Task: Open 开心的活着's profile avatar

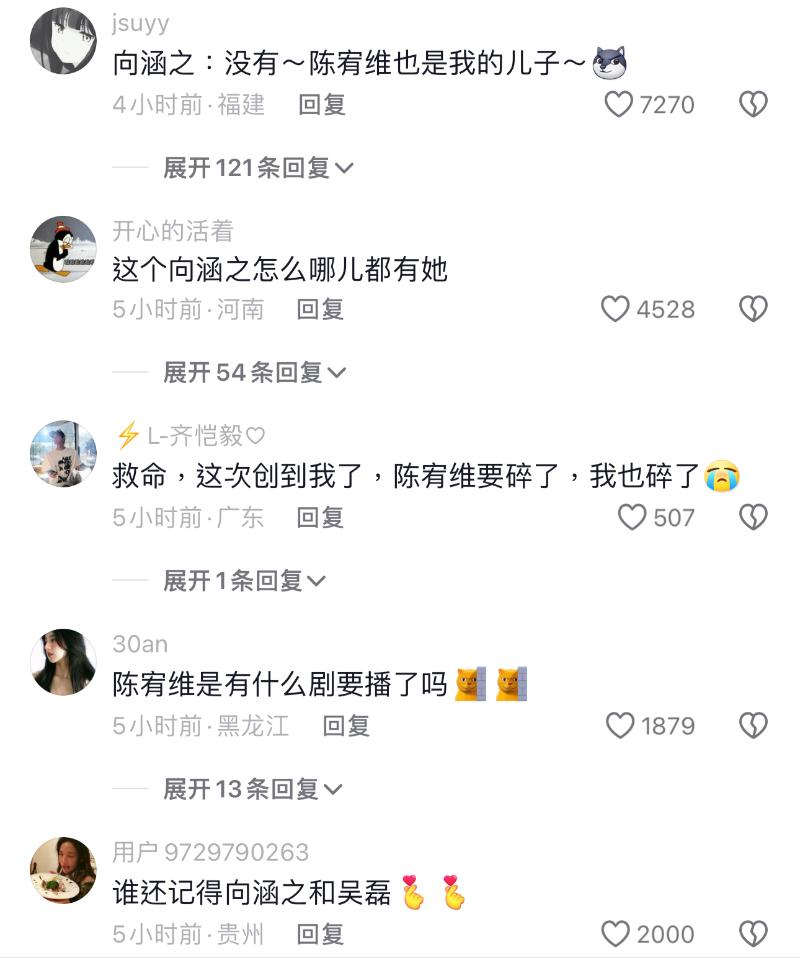Action: point(64,250)
